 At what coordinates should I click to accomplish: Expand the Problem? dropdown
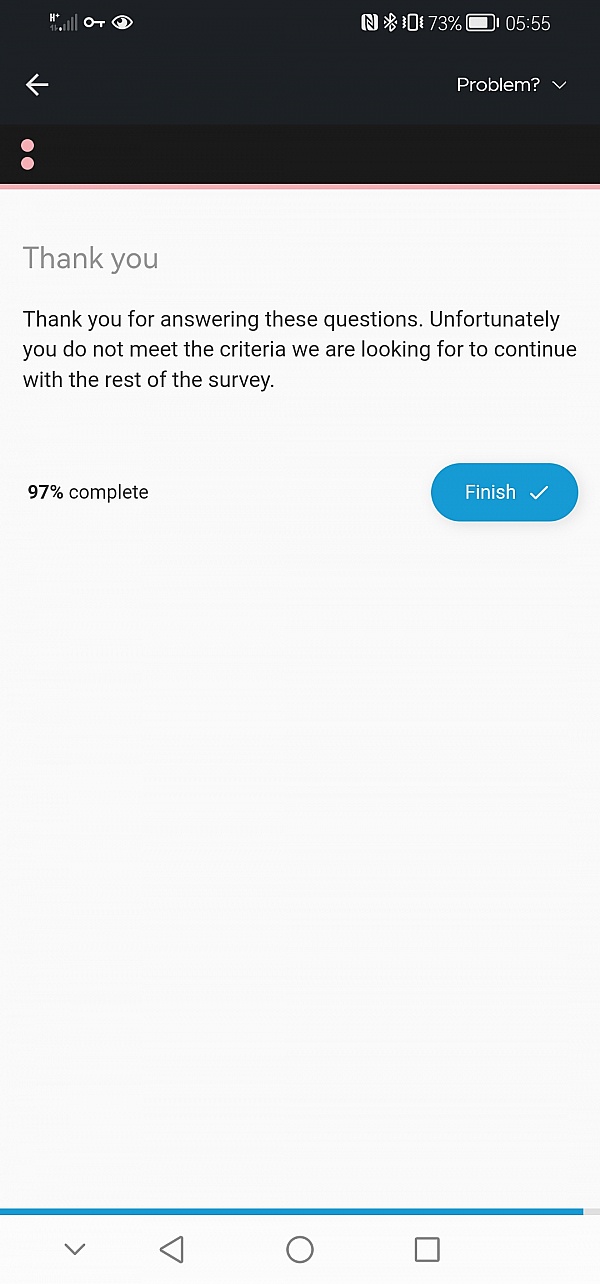(x=511, y=85)
